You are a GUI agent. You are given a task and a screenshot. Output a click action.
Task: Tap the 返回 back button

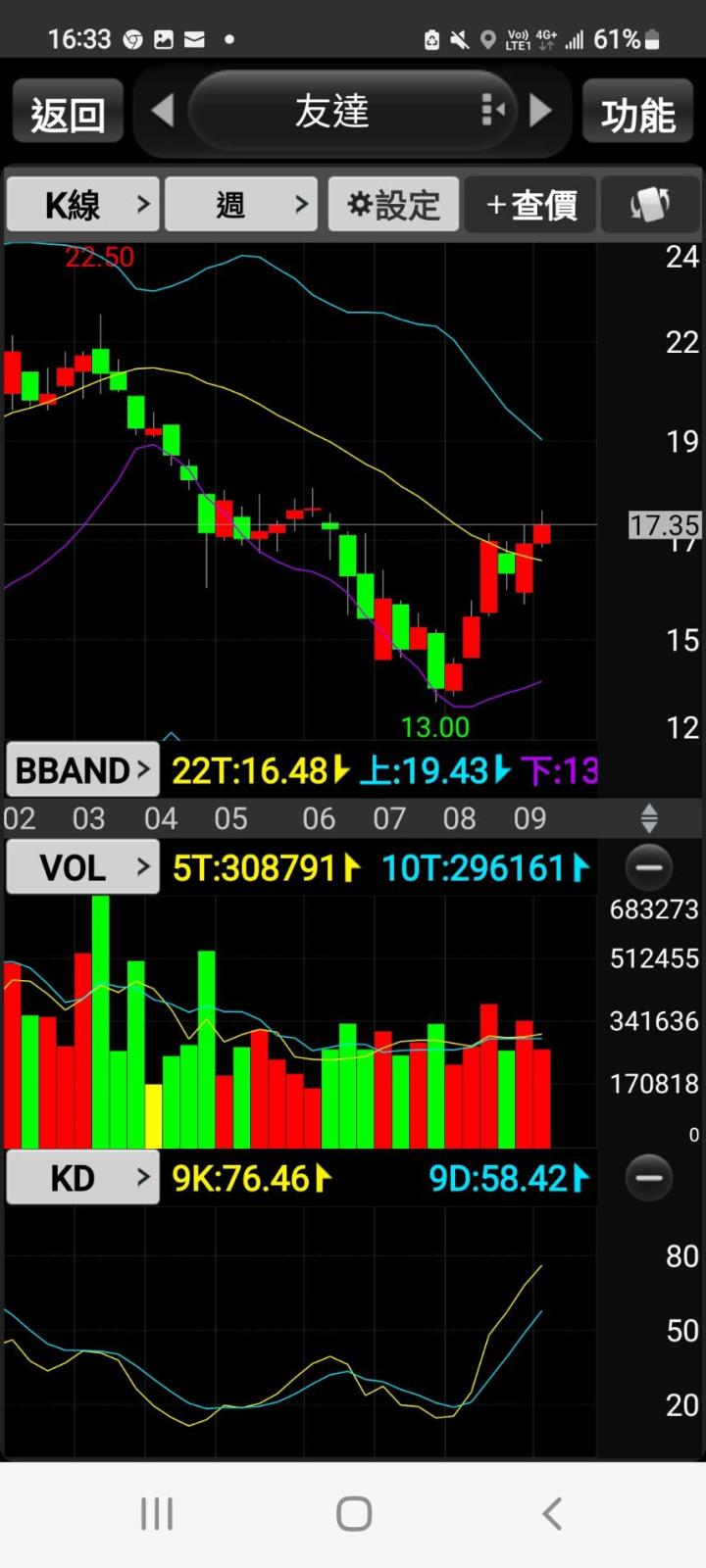(x=67, y=114)
